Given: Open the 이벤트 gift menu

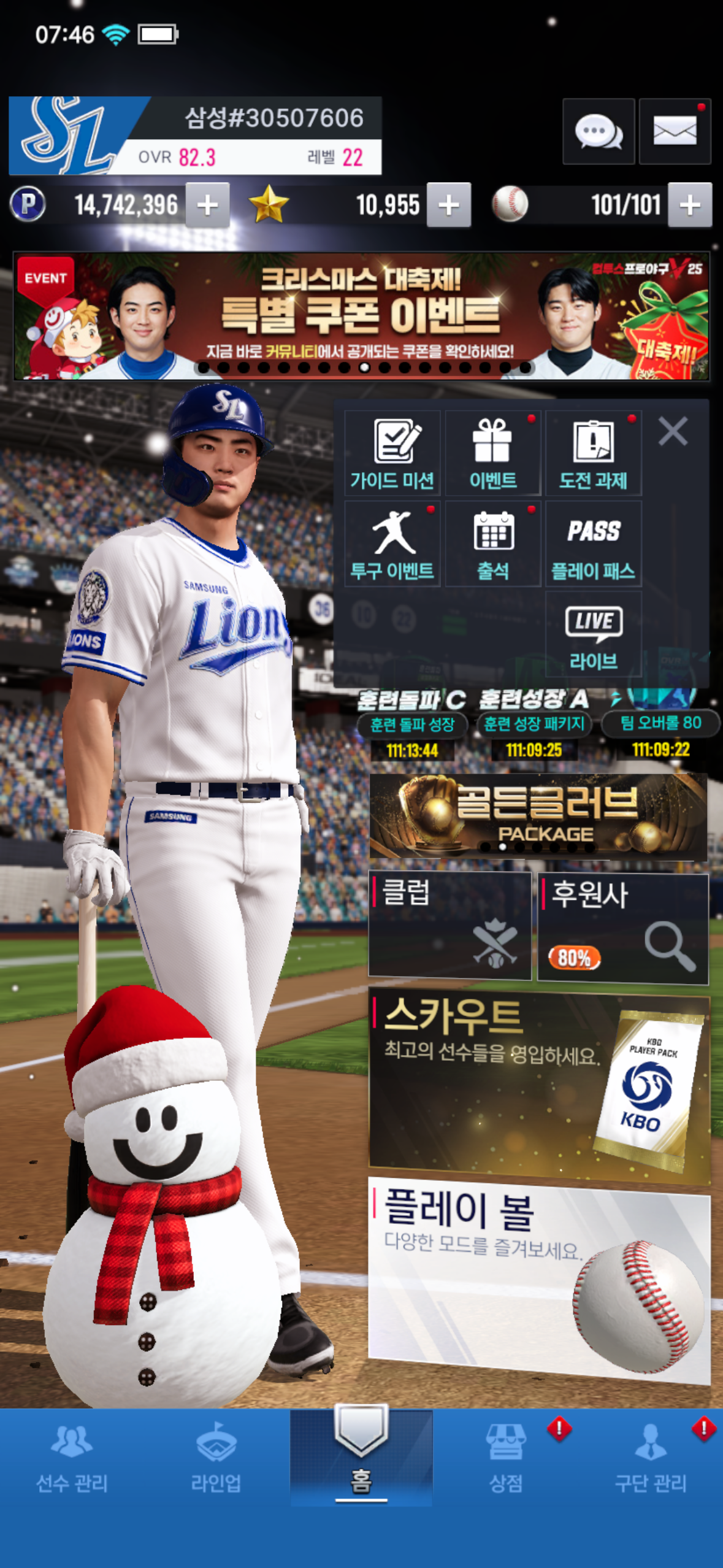Looking at the screenshot, I should pyautogui.click(x=492, y=453).
